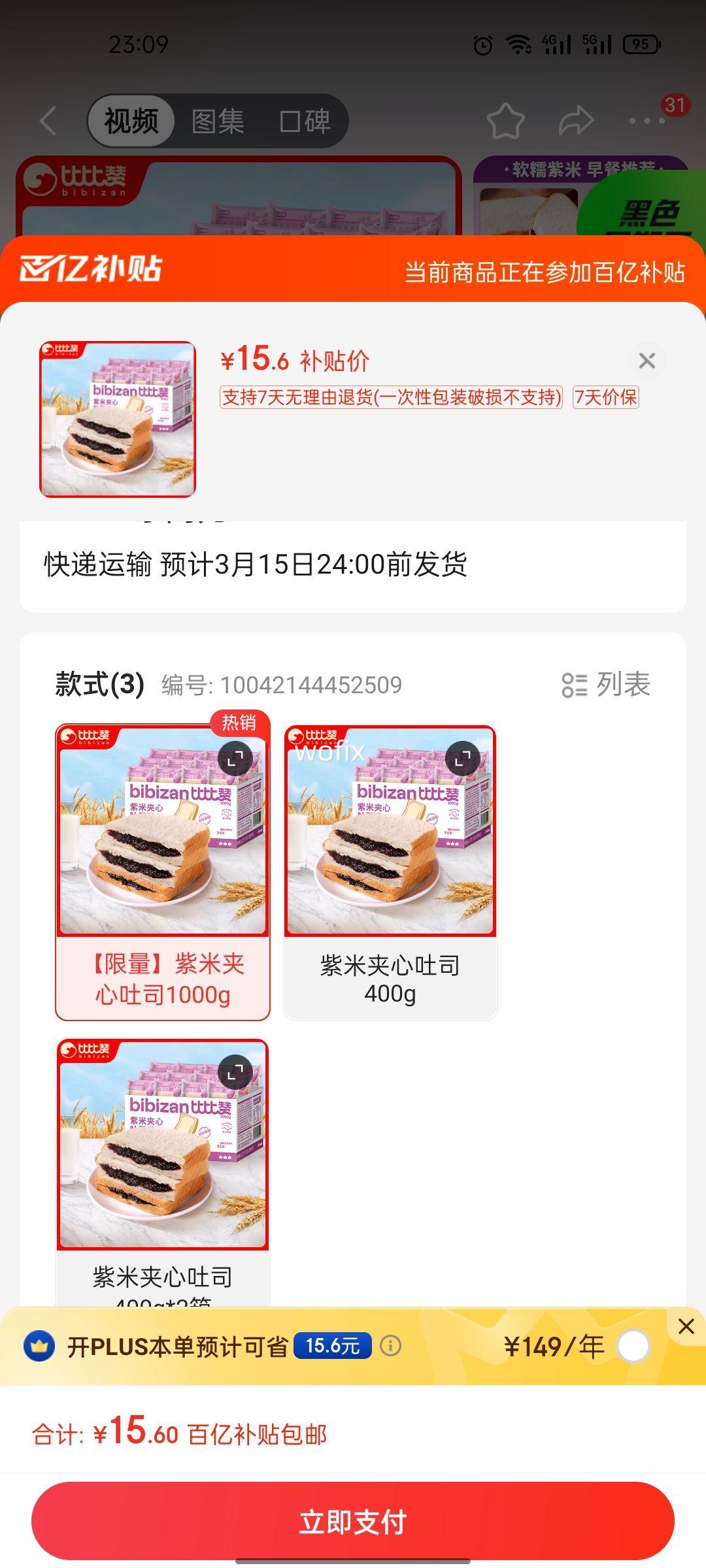Choose the 紫米夹心吐司 400g style
Screen dimensions: 706x1568
click(x=390, y=978)
